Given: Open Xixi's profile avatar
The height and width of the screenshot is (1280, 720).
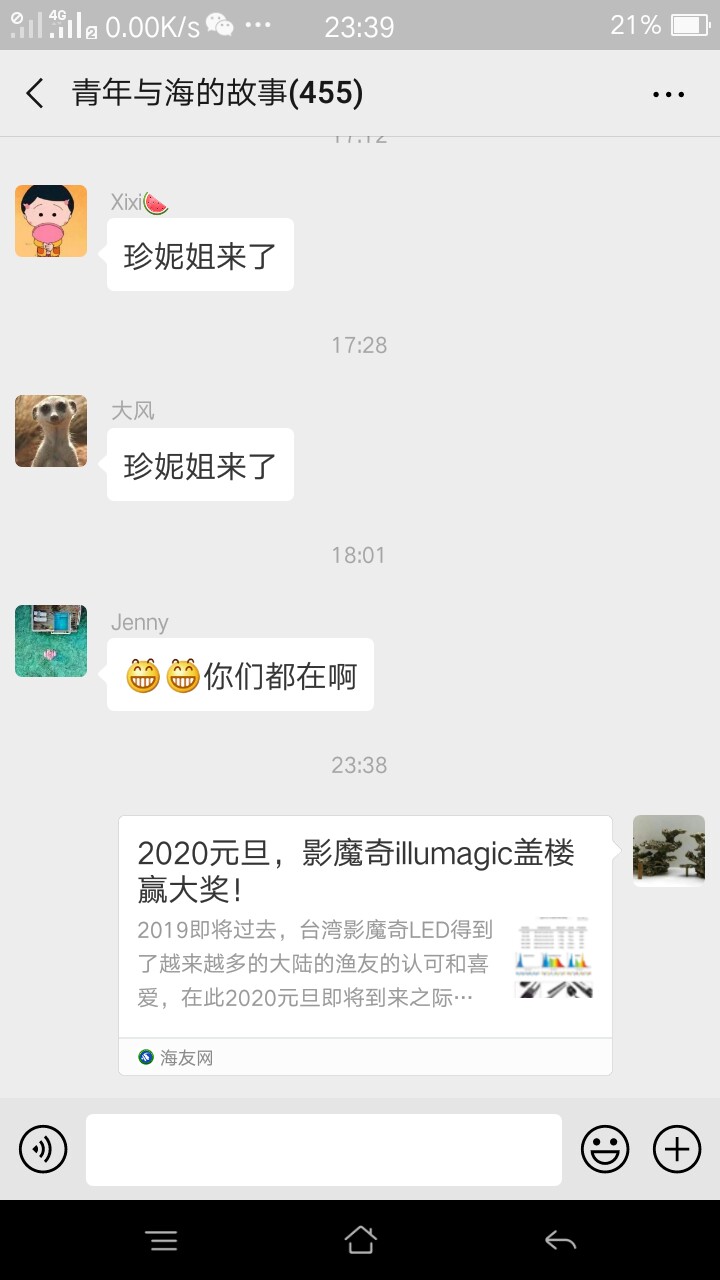Looking at the screenshot, I should pos(51,221).
